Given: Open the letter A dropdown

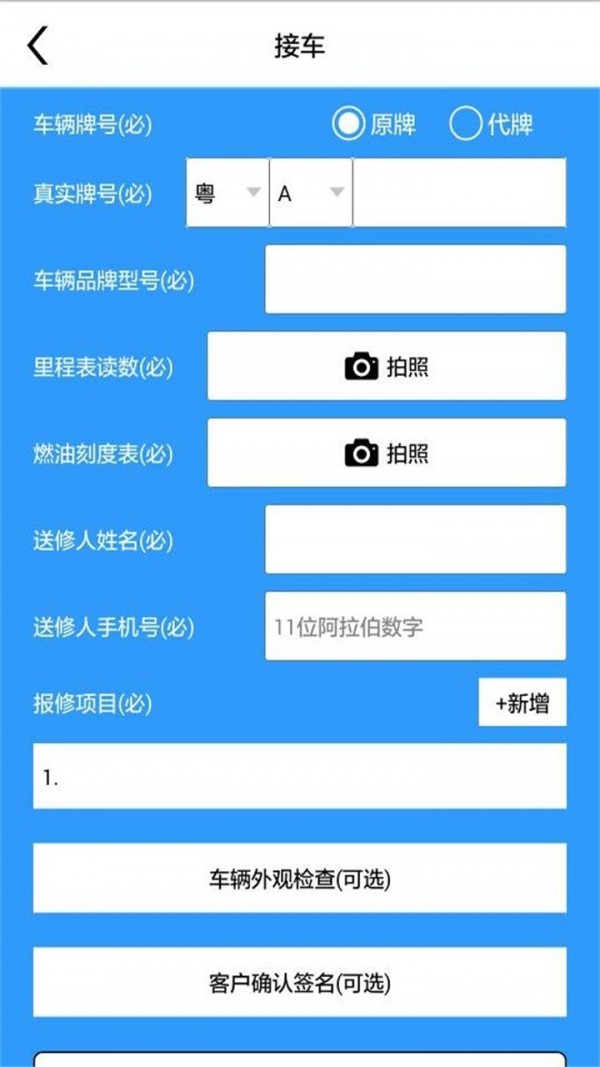Looking at the screenshot, I should point(310,193).
